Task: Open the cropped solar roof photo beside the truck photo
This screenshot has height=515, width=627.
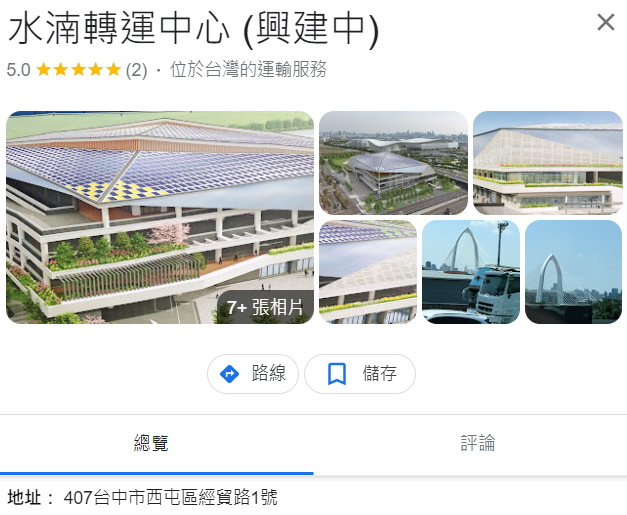Action: click(x=368, y=272)
